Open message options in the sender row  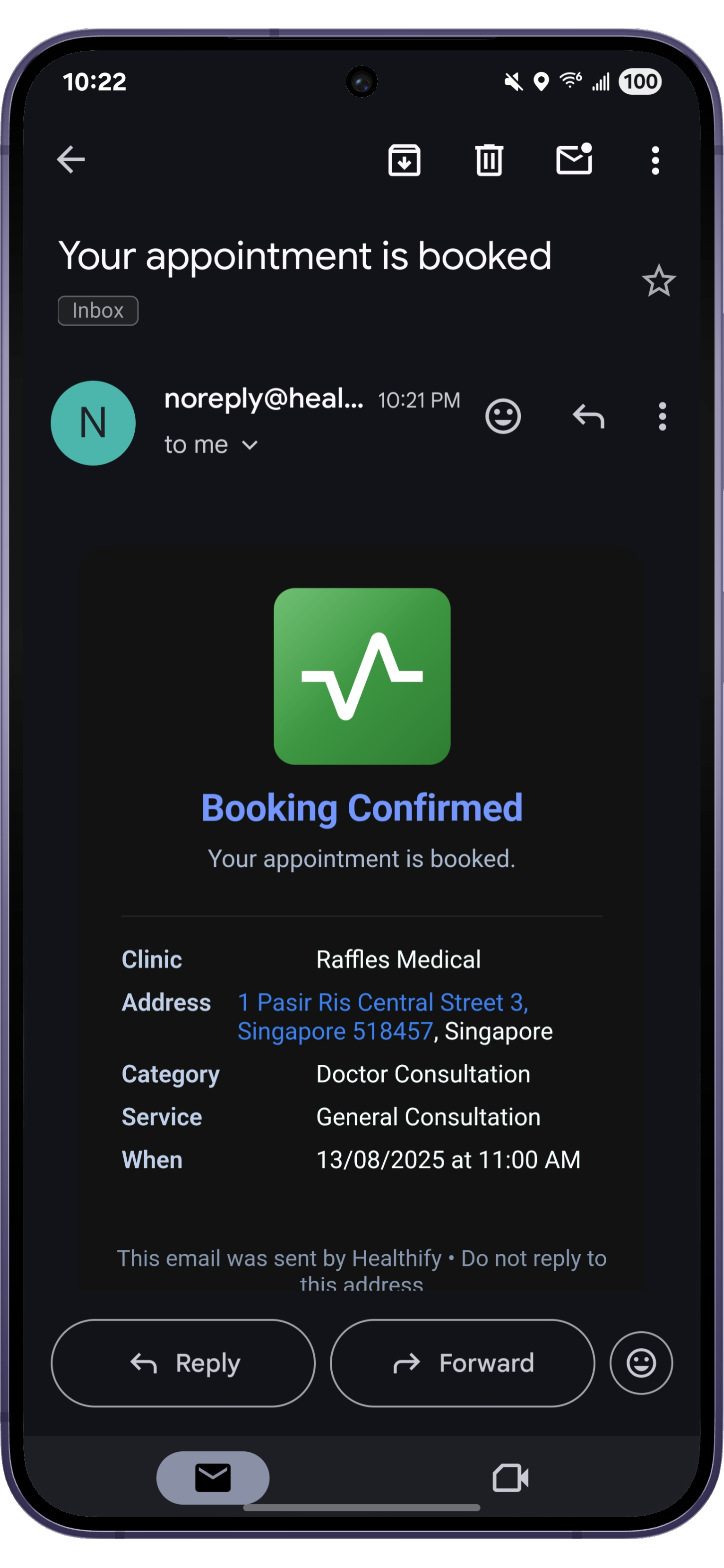[x=662, y=417]
